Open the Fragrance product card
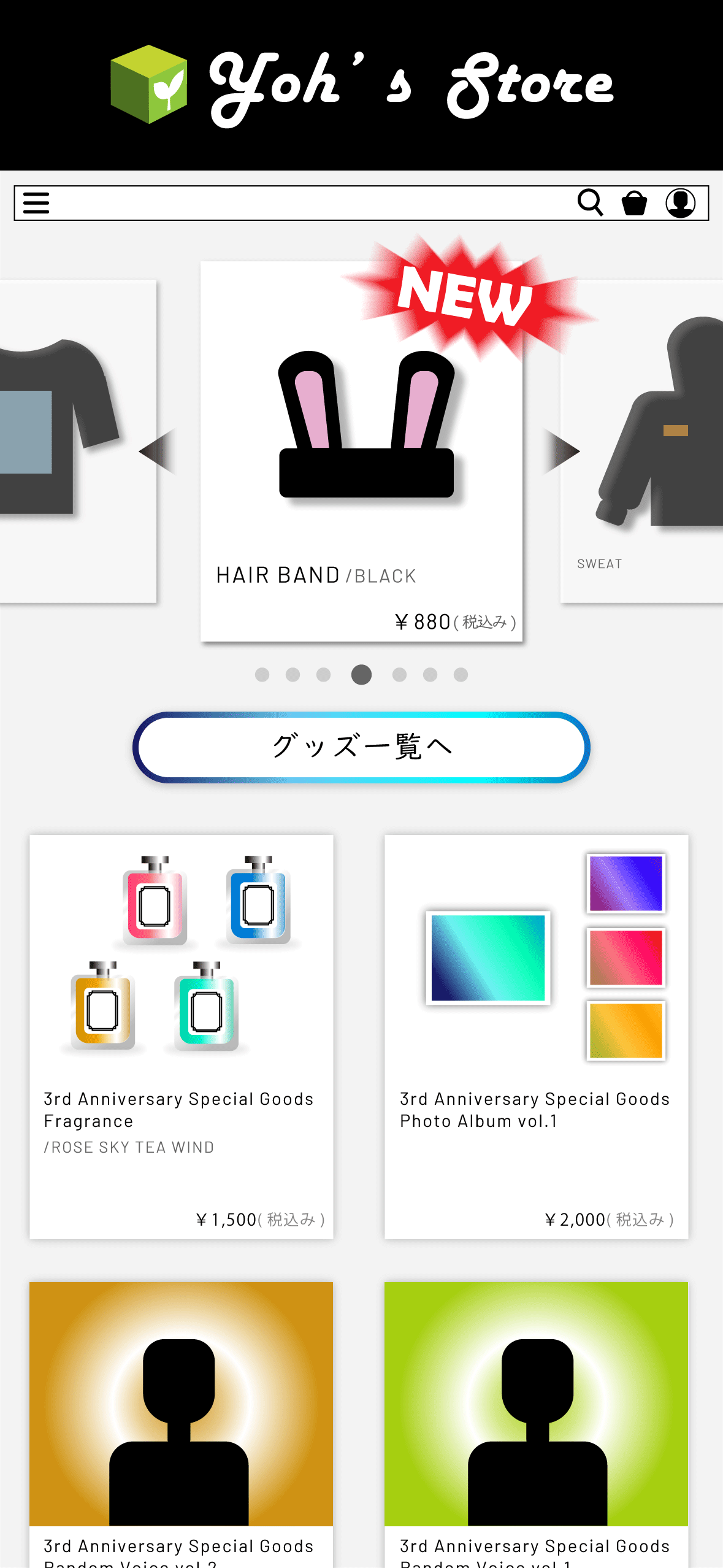This screenshot has height=1568, width=723. click(x=182, y=1037)
